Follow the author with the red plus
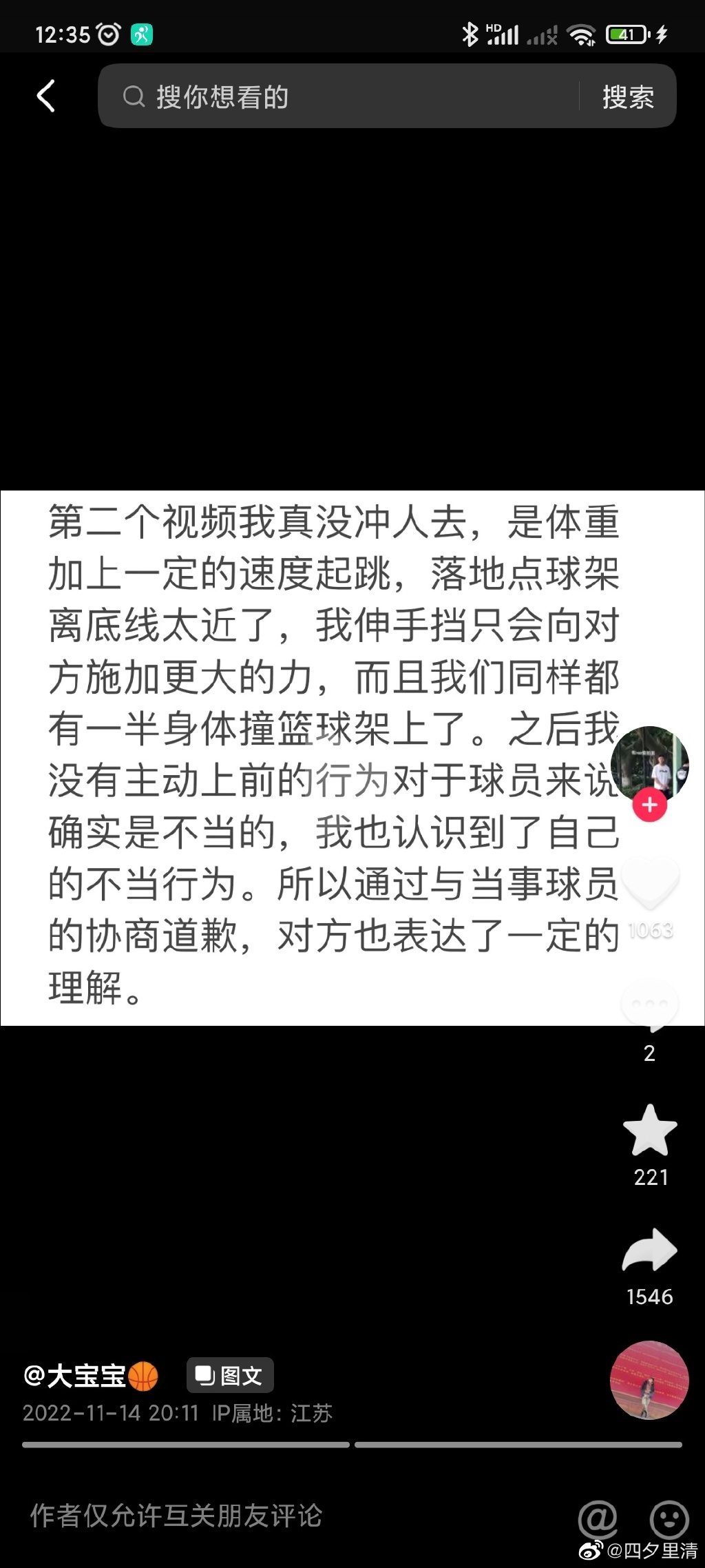Viewport: 705px width, 1568px height. 650,805
